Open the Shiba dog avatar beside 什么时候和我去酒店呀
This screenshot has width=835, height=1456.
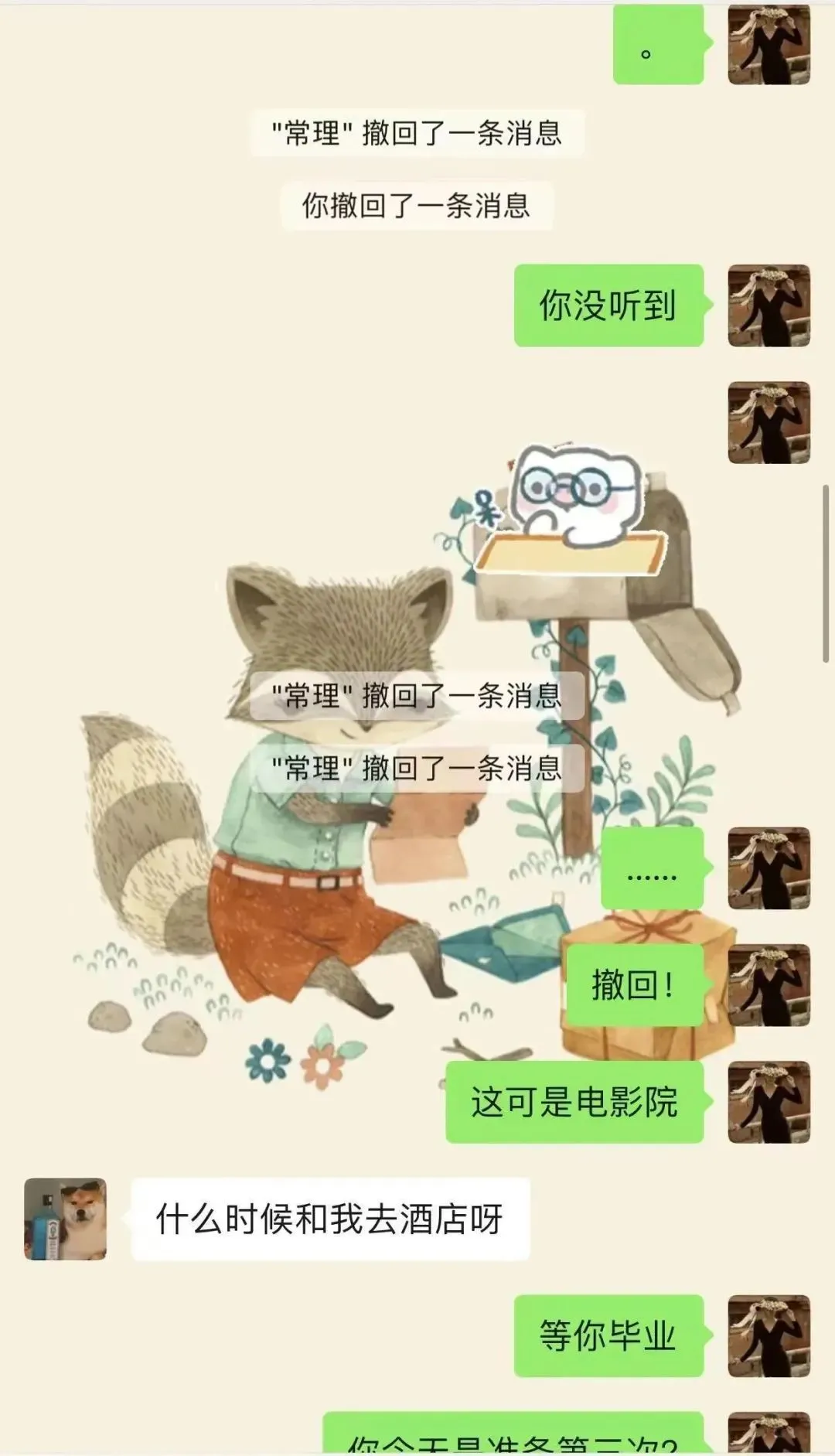pyautogui.click(x=66, y=1219)
